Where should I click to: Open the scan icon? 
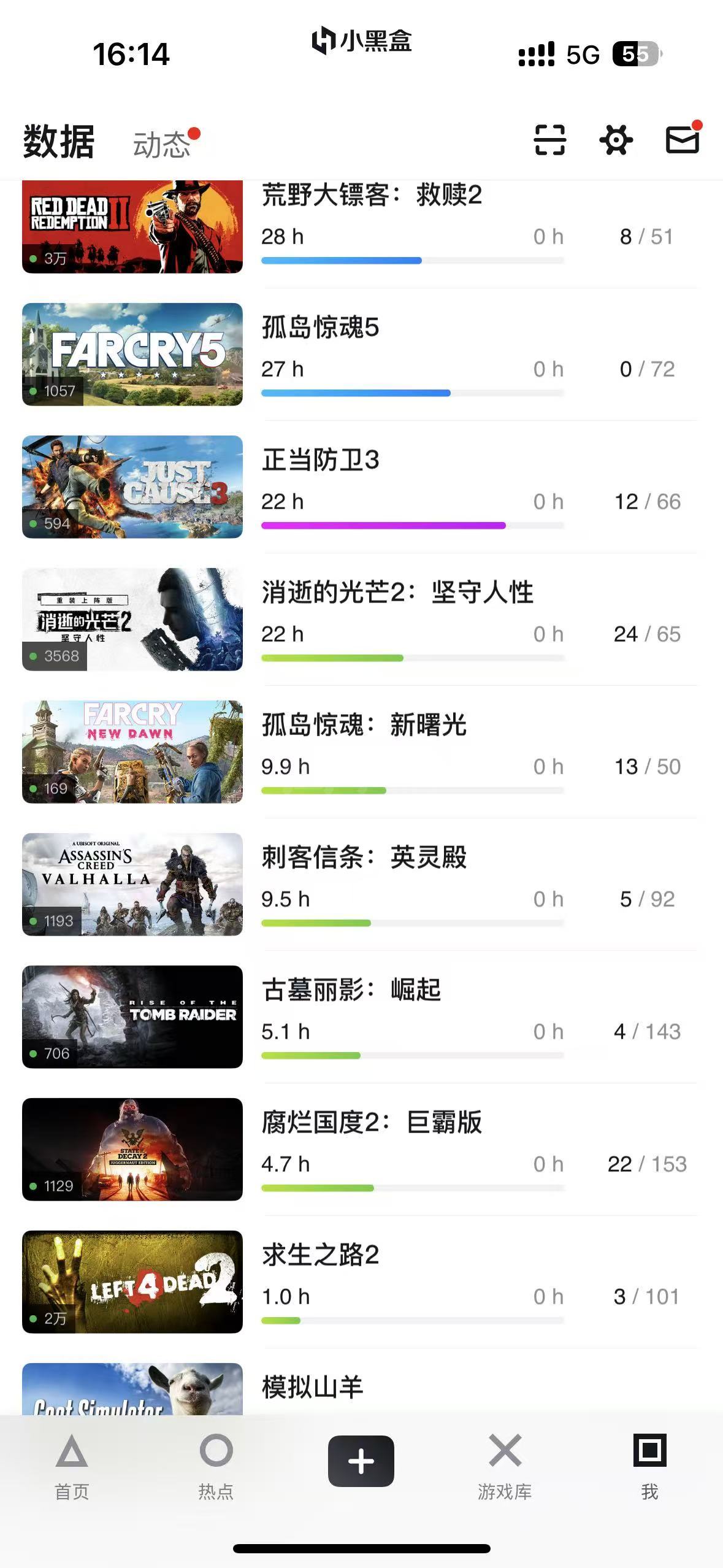(549, 140)
